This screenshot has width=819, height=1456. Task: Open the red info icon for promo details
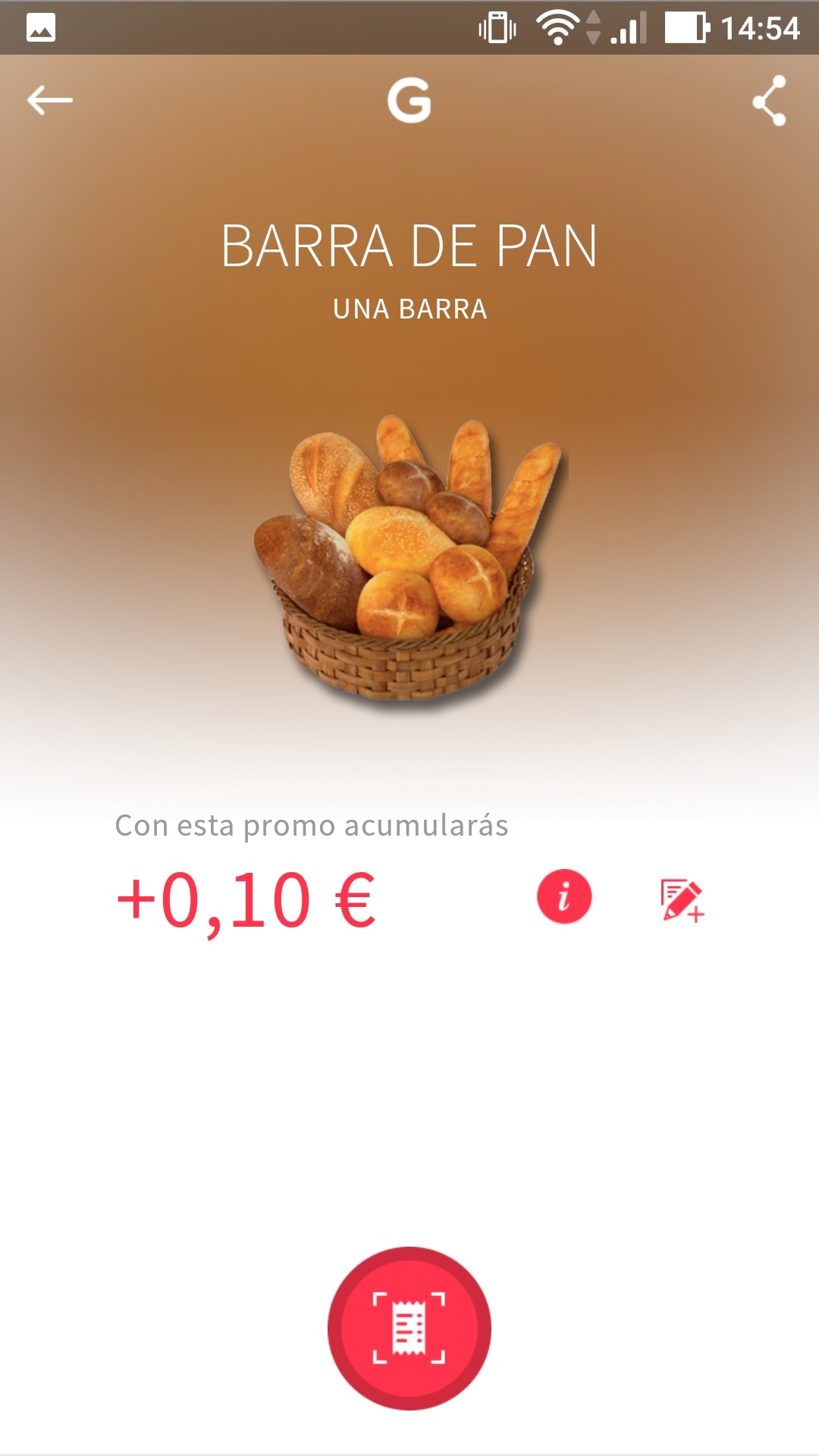[x=564, y=897]
